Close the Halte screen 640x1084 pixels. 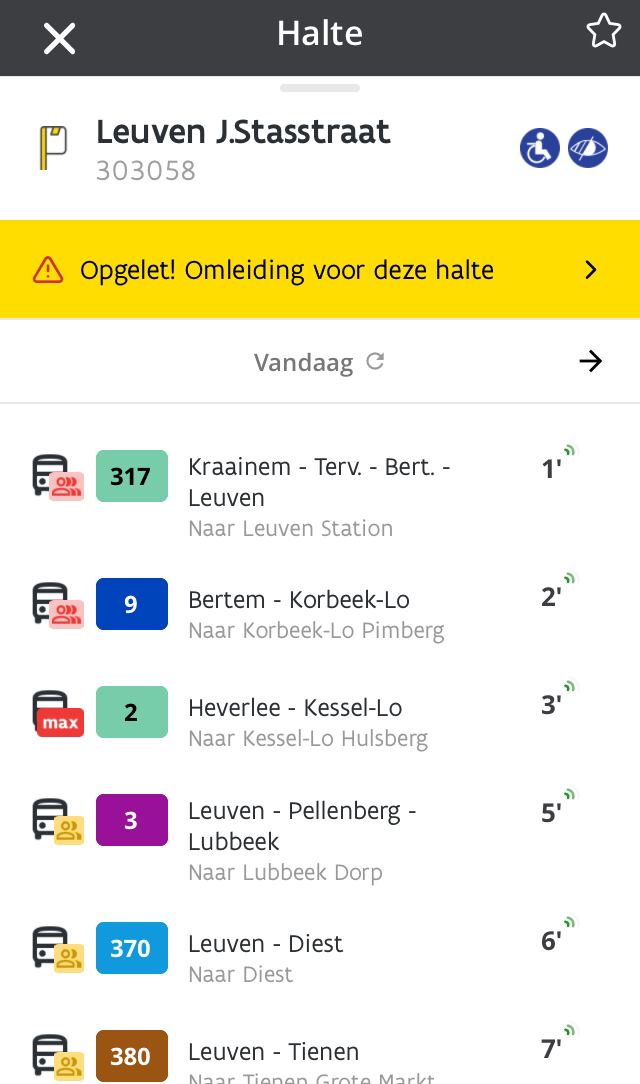coord(59,38)
